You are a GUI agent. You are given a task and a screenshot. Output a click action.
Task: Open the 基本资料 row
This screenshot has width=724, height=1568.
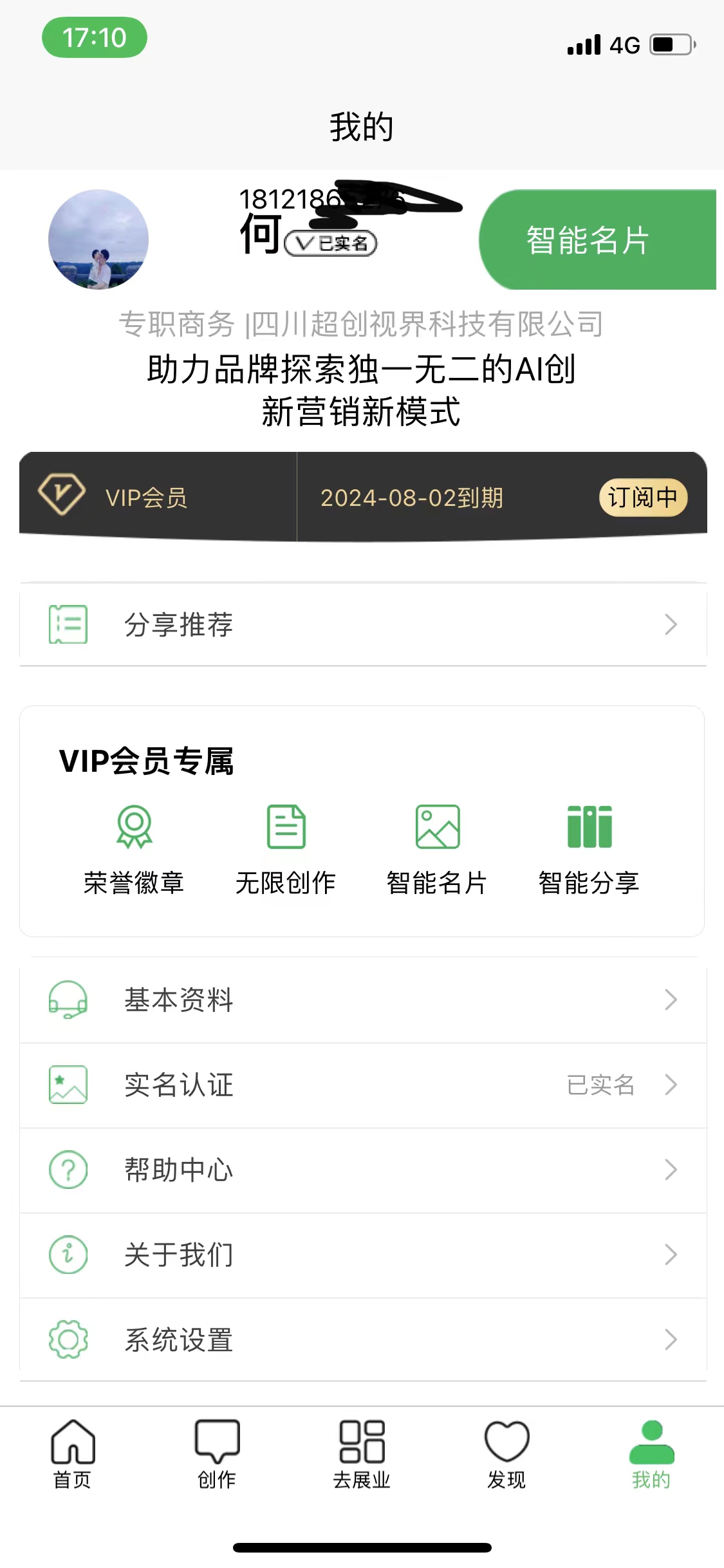(x=363, y=1000)
